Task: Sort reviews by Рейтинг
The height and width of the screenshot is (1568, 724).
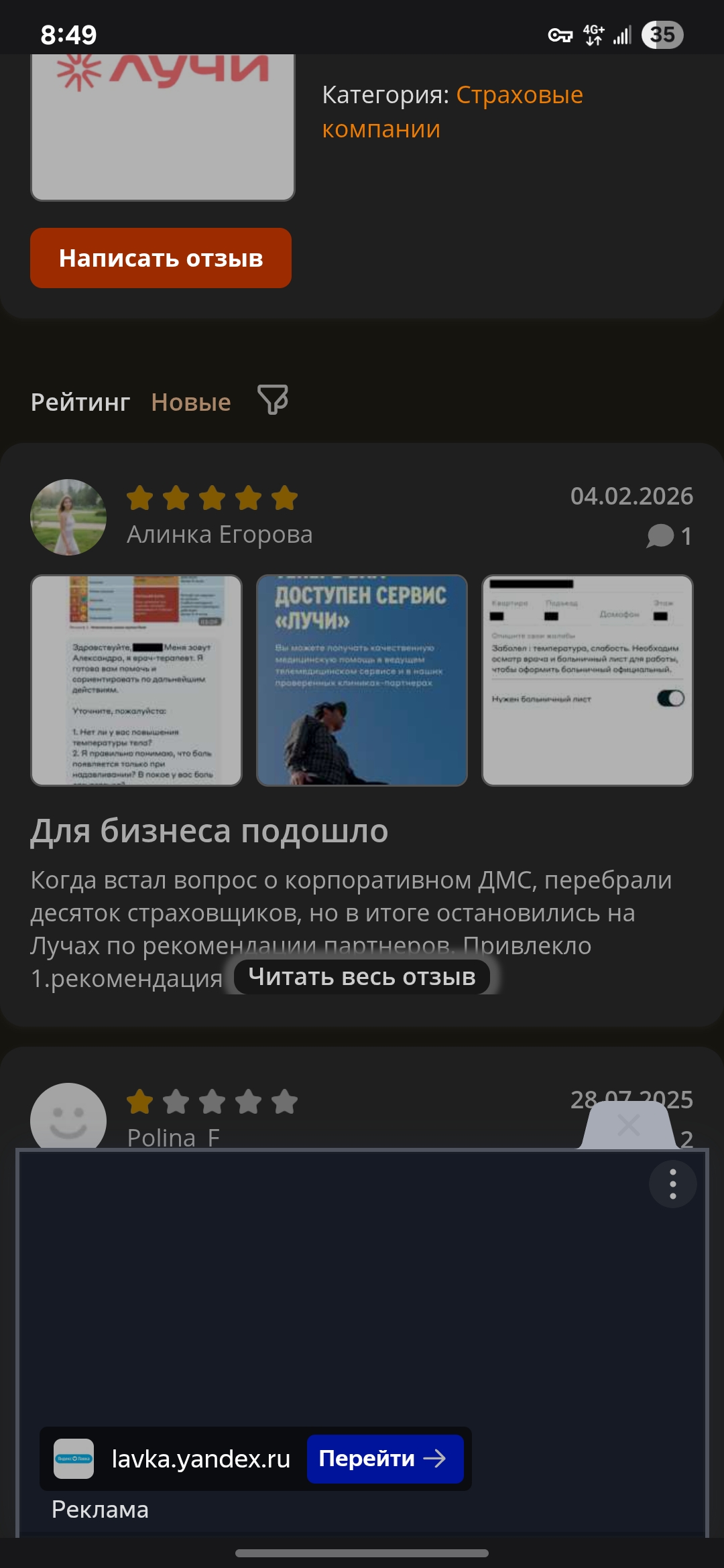Action: (x=80, y=402)
